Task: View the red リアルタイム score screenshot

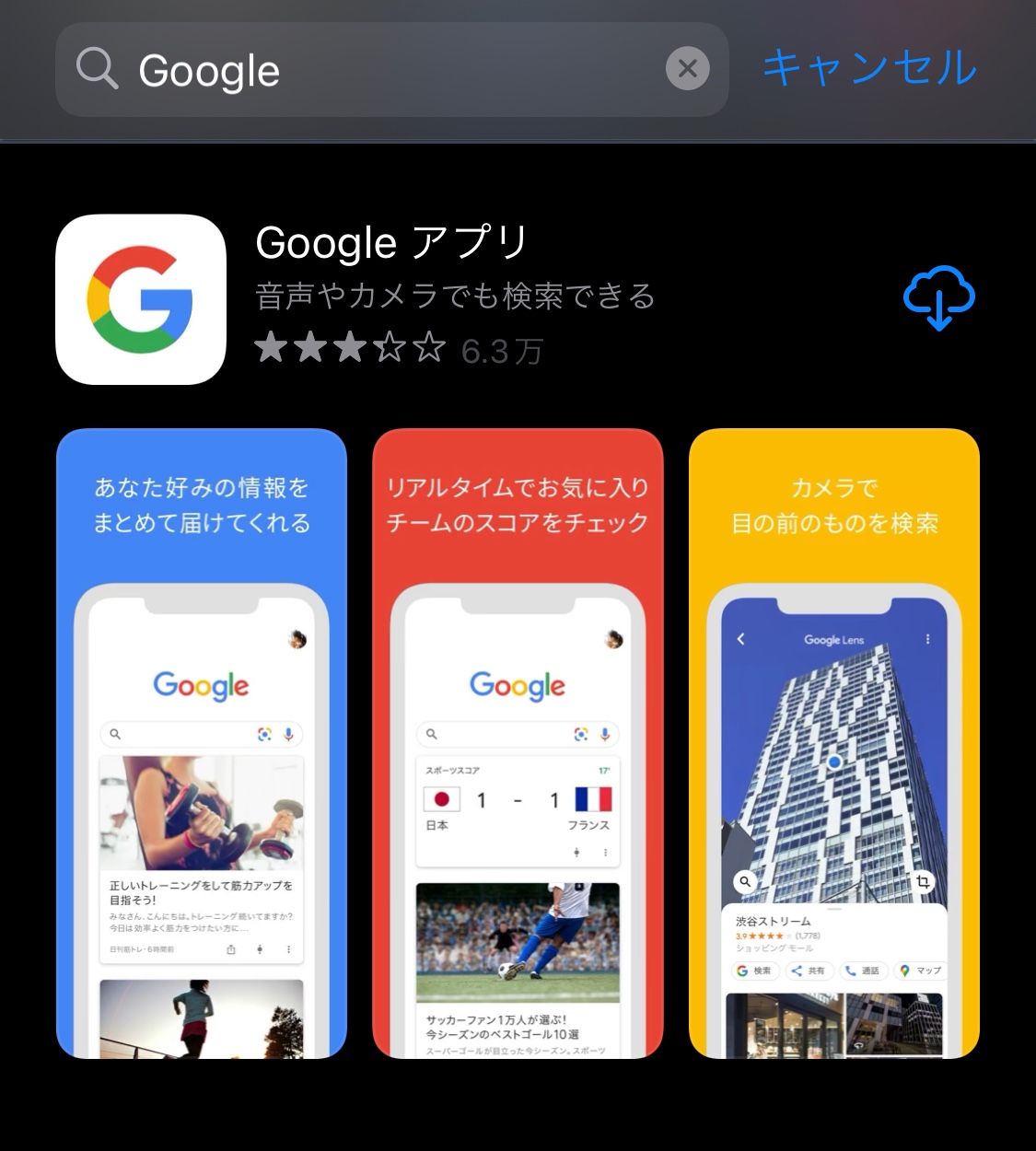Action: 518,743
